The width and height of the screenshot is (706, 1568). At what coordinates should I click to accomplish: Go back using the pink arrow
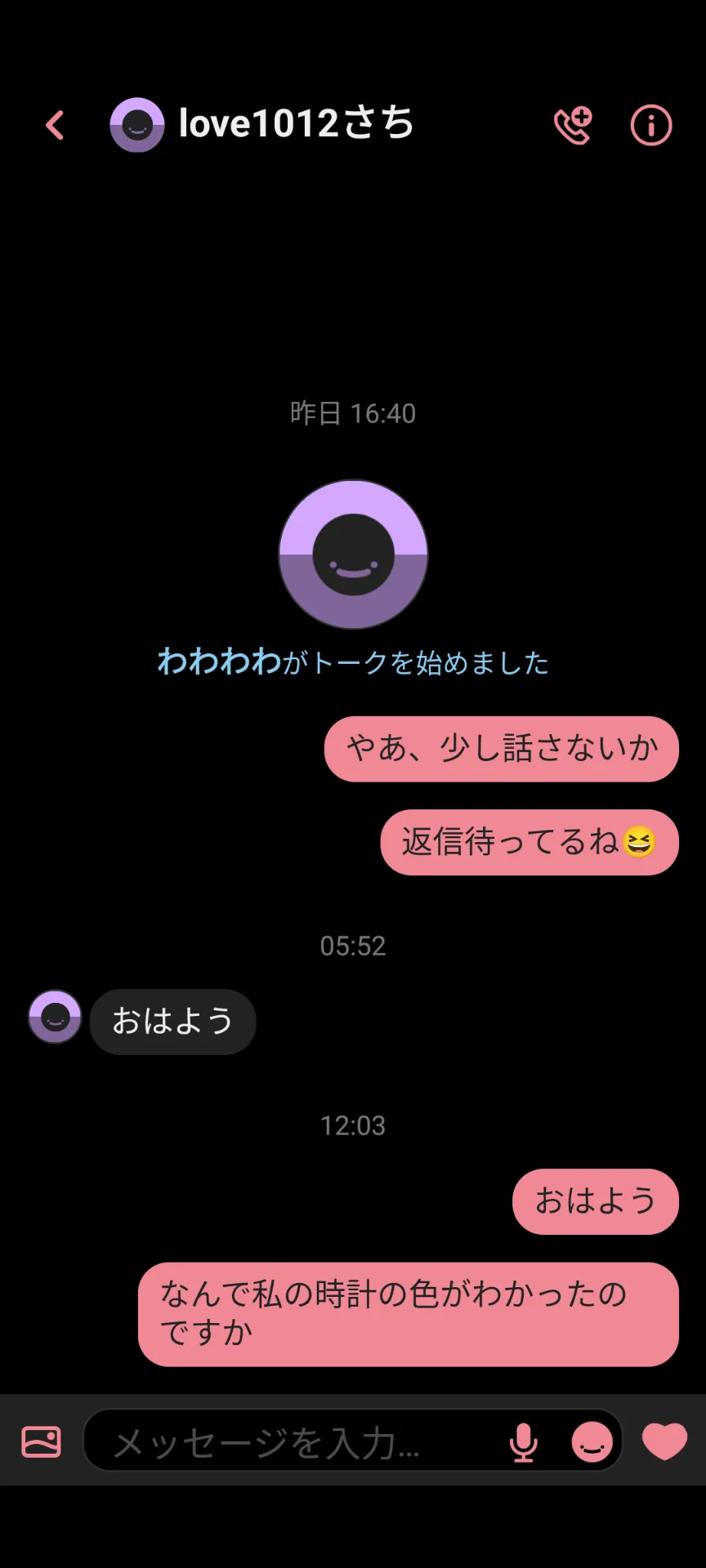pos(55,126)
